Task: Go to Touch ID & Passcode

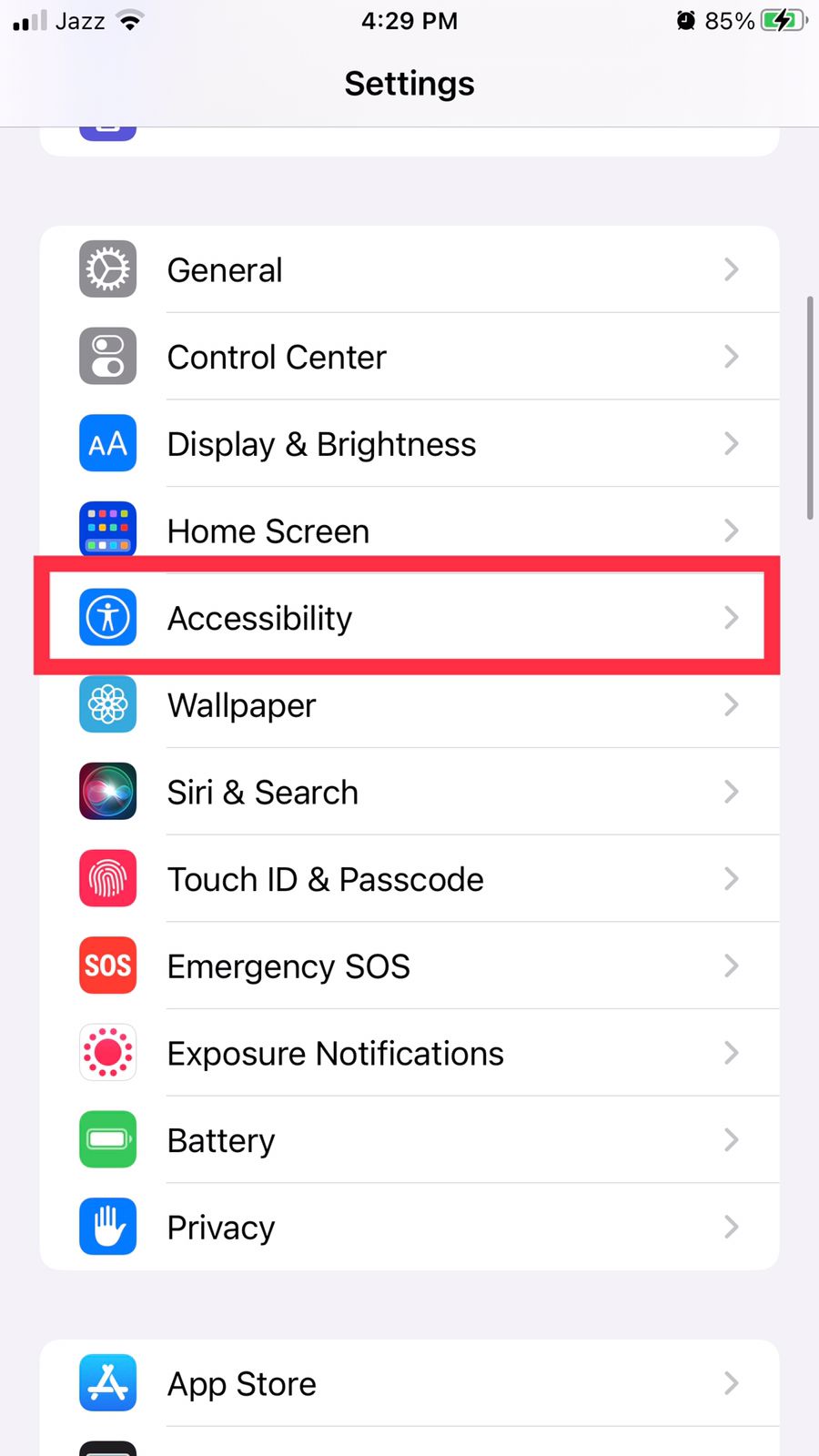Action: click(x=409, y=879)
